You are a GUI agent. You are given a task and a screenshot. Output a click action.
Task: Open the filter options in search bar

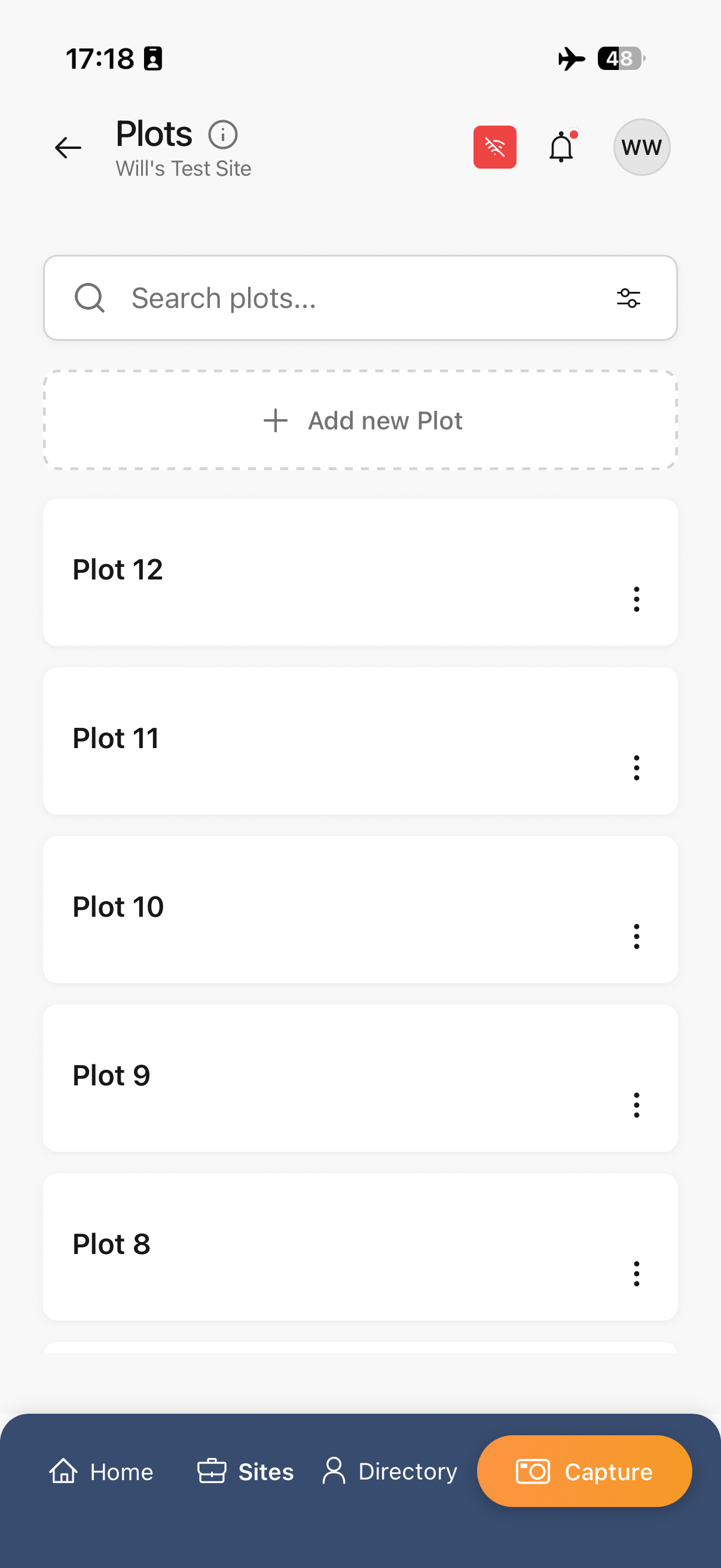pyautogui.click(x=628, y=298)
